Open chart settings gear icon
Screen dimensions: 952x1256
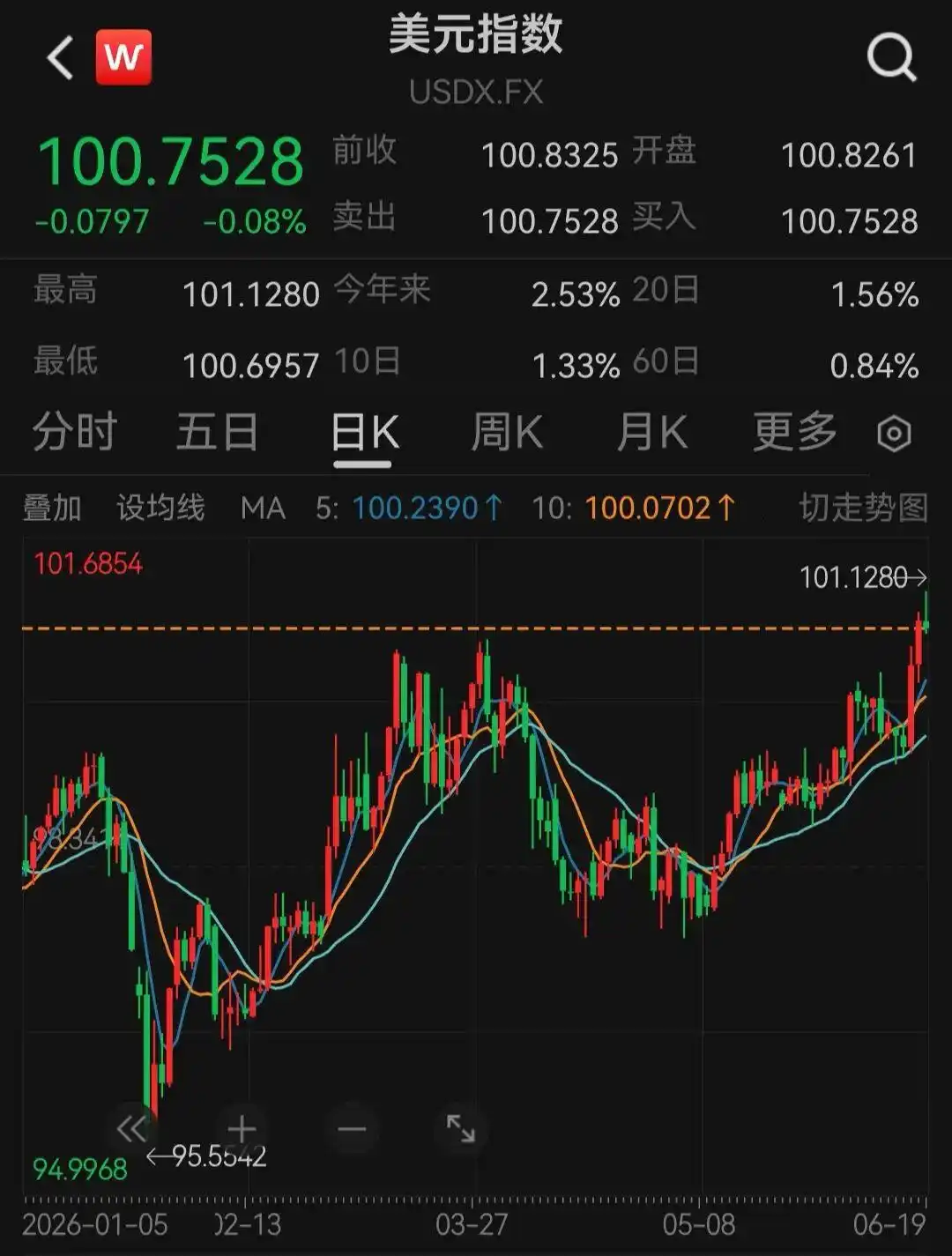(894, 434)
